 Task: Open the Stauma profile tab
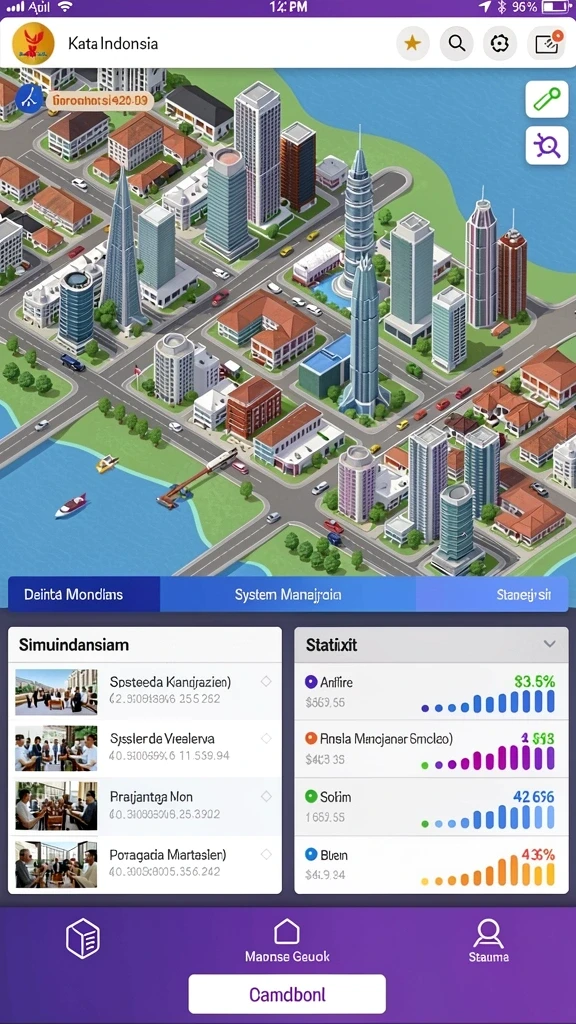click(488, 941)
